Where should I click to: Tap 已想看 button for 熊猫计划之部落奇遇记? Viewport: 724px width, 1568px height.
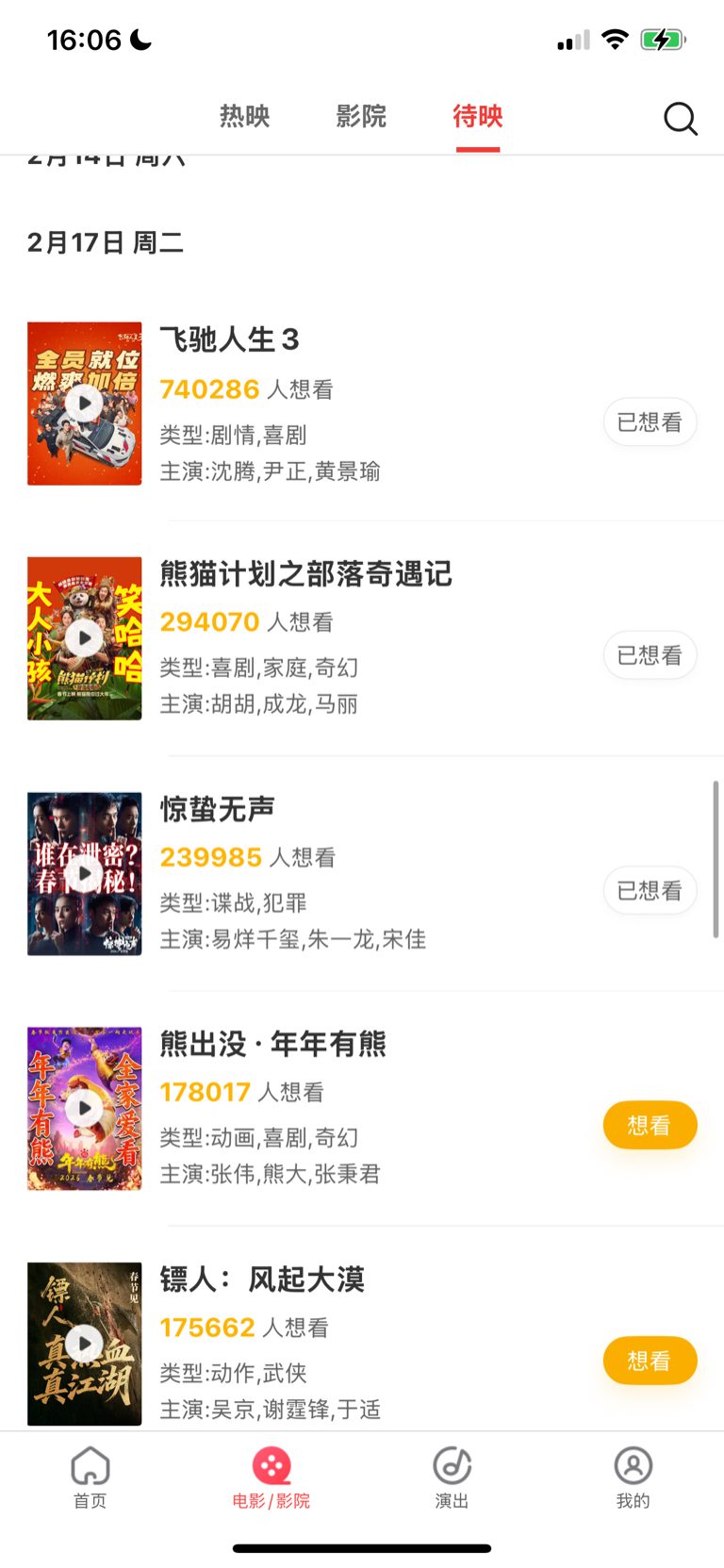point(650,655)
